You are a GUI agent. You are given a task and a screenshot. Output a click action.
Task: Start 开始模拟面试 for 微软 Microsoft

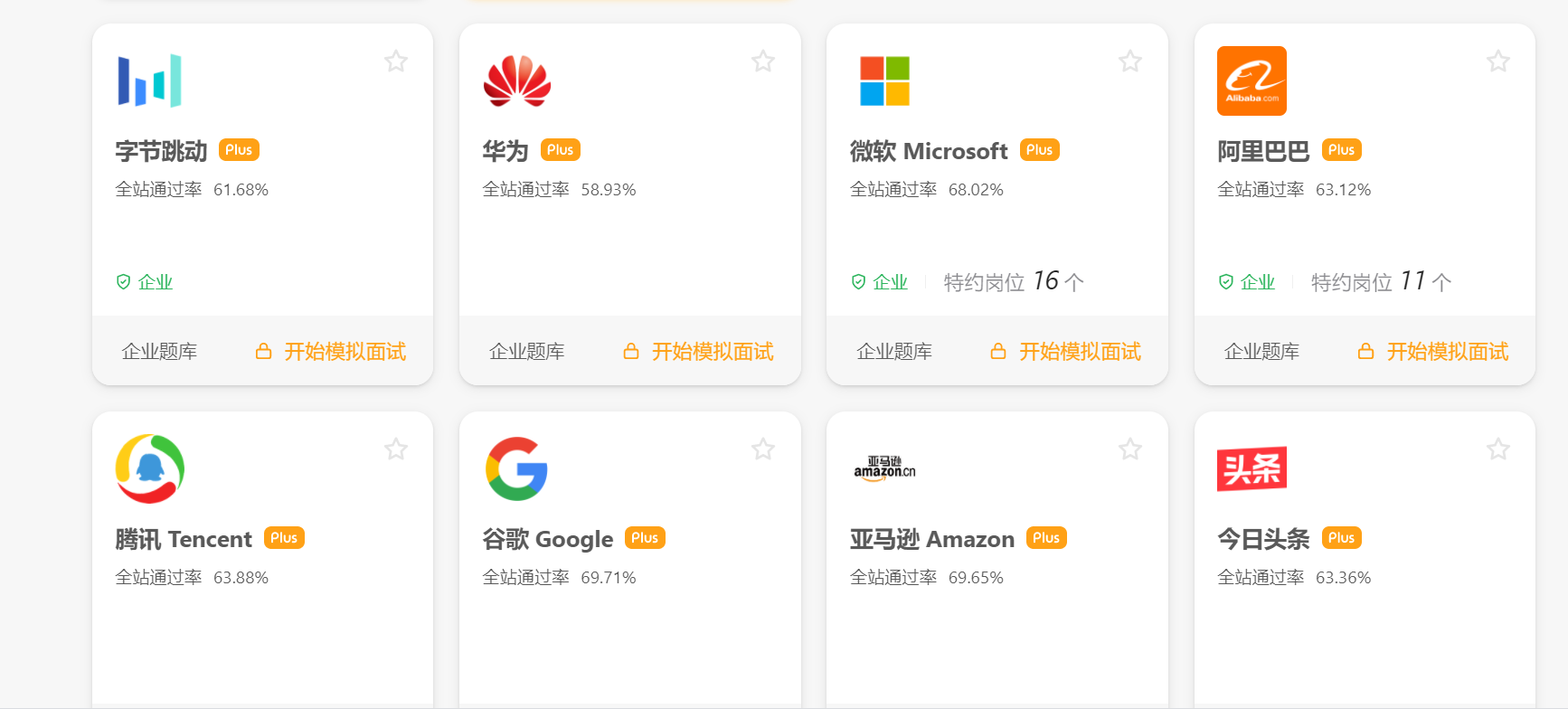[x=1067, y=352]
